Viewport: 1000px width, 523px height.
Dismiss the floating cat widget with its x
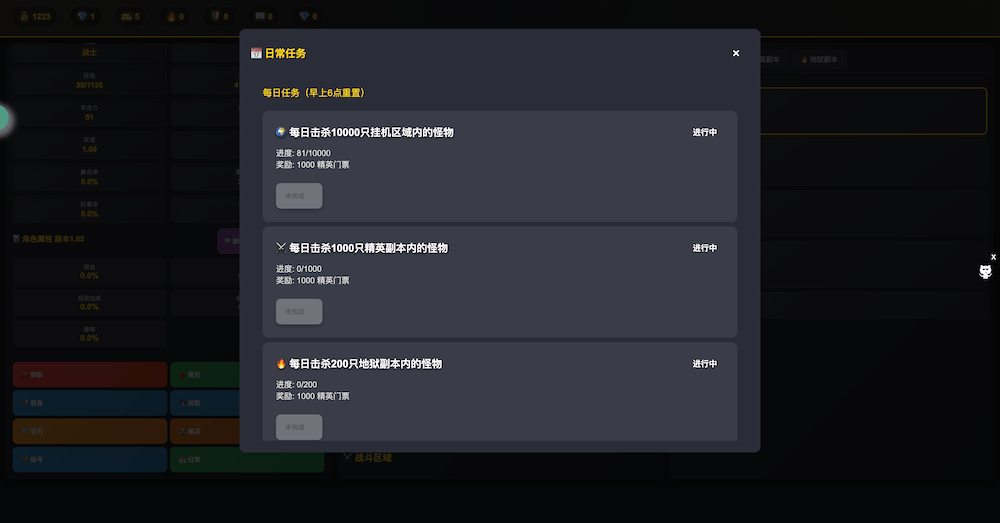[993, 257]
